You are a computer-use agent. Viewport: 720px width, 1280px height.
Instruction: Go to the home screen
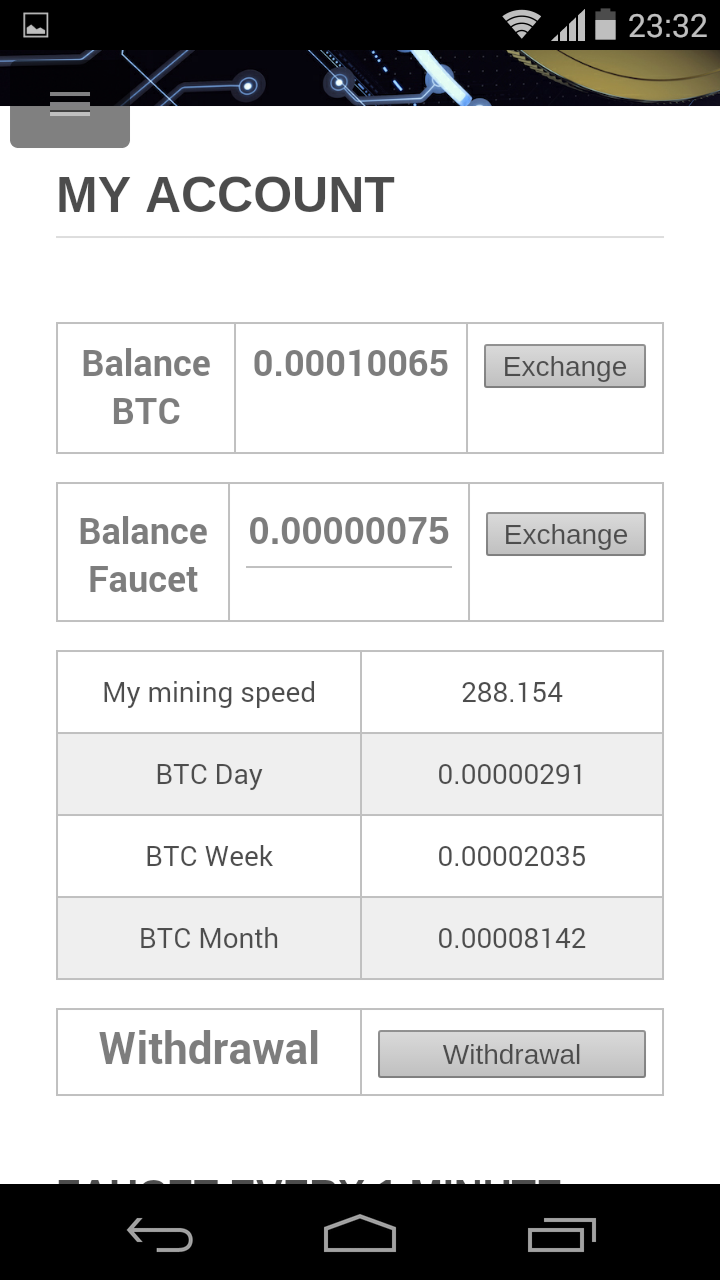[x=360, y=1233]
